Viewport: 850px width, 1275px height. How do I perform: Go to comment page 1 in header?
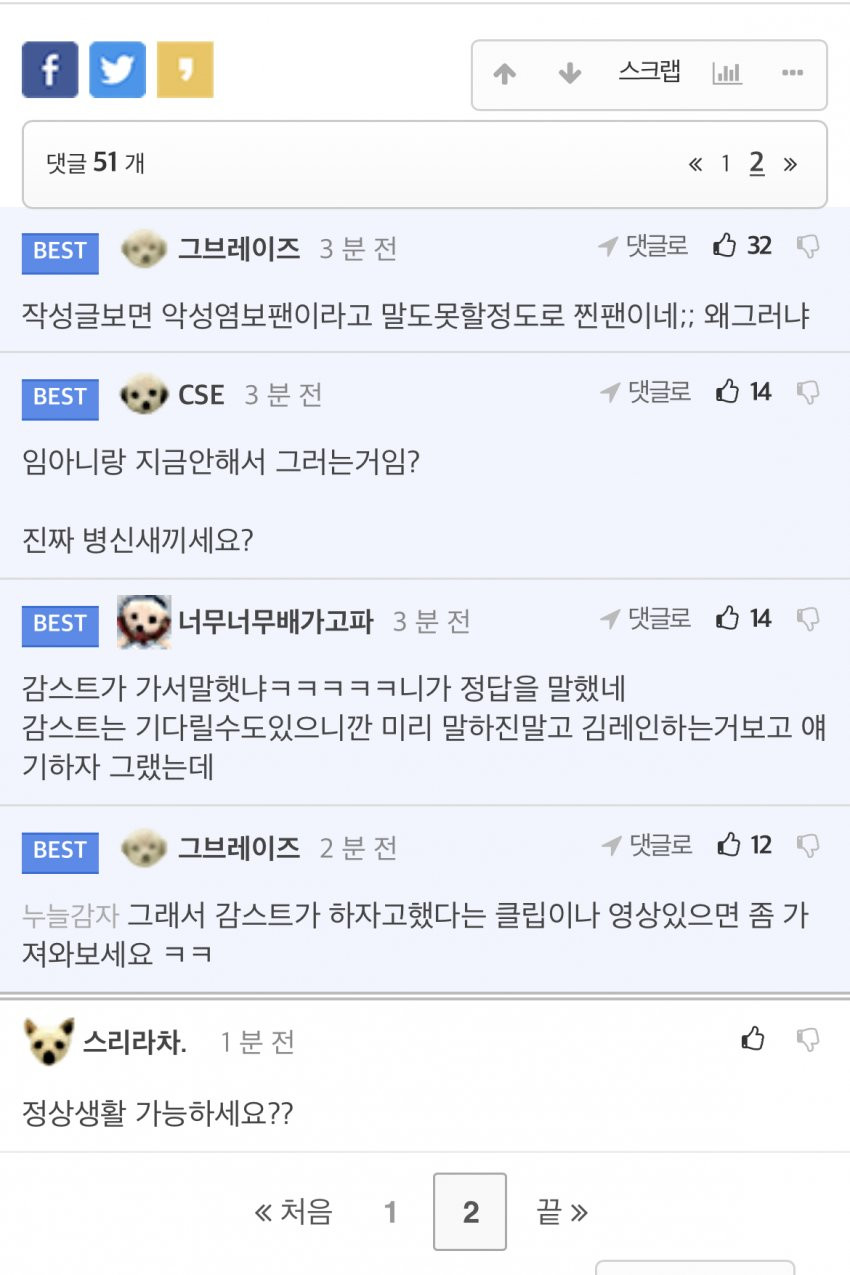(725, 164)
